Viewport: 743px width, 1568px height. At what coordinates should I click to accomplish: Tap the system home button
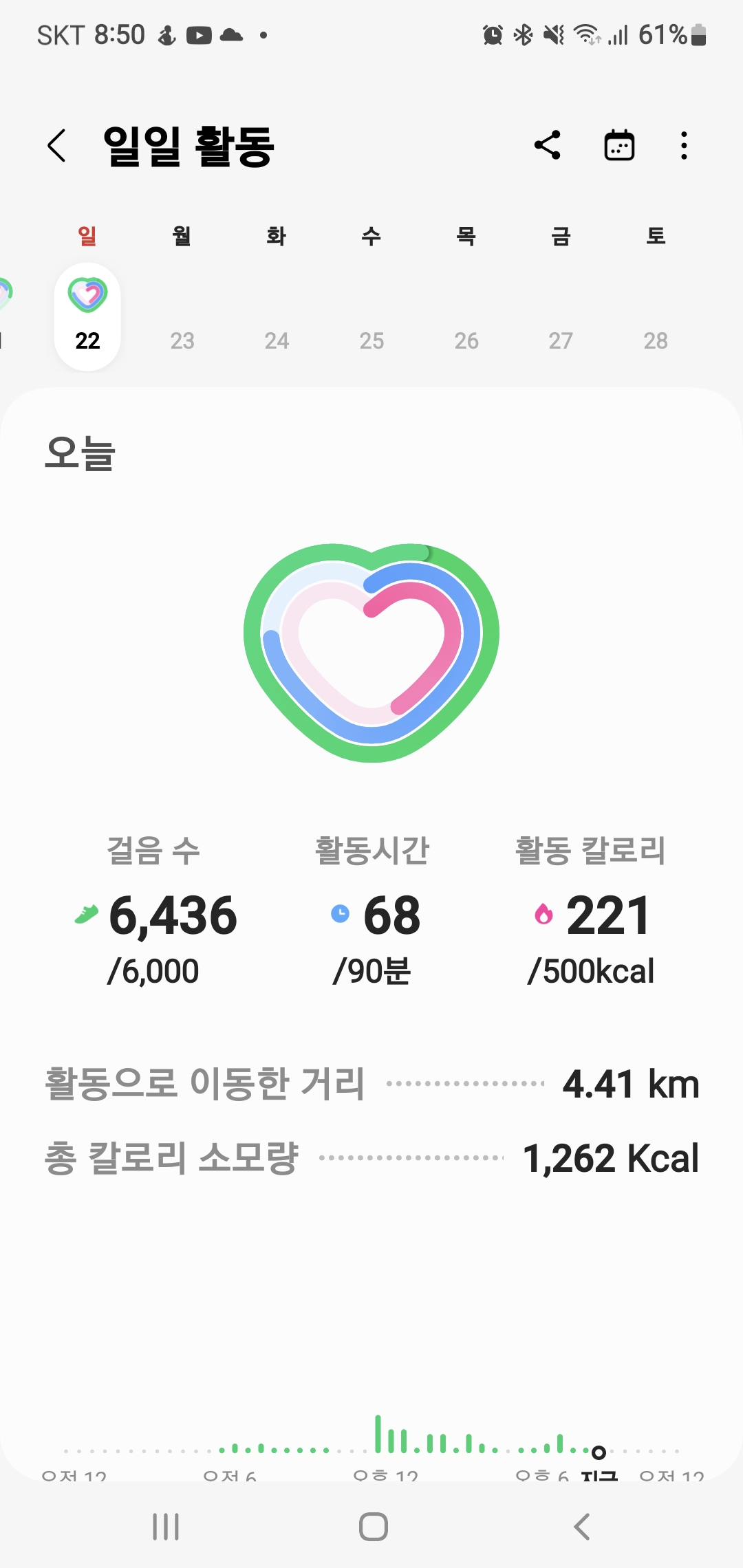(373, 1527)
